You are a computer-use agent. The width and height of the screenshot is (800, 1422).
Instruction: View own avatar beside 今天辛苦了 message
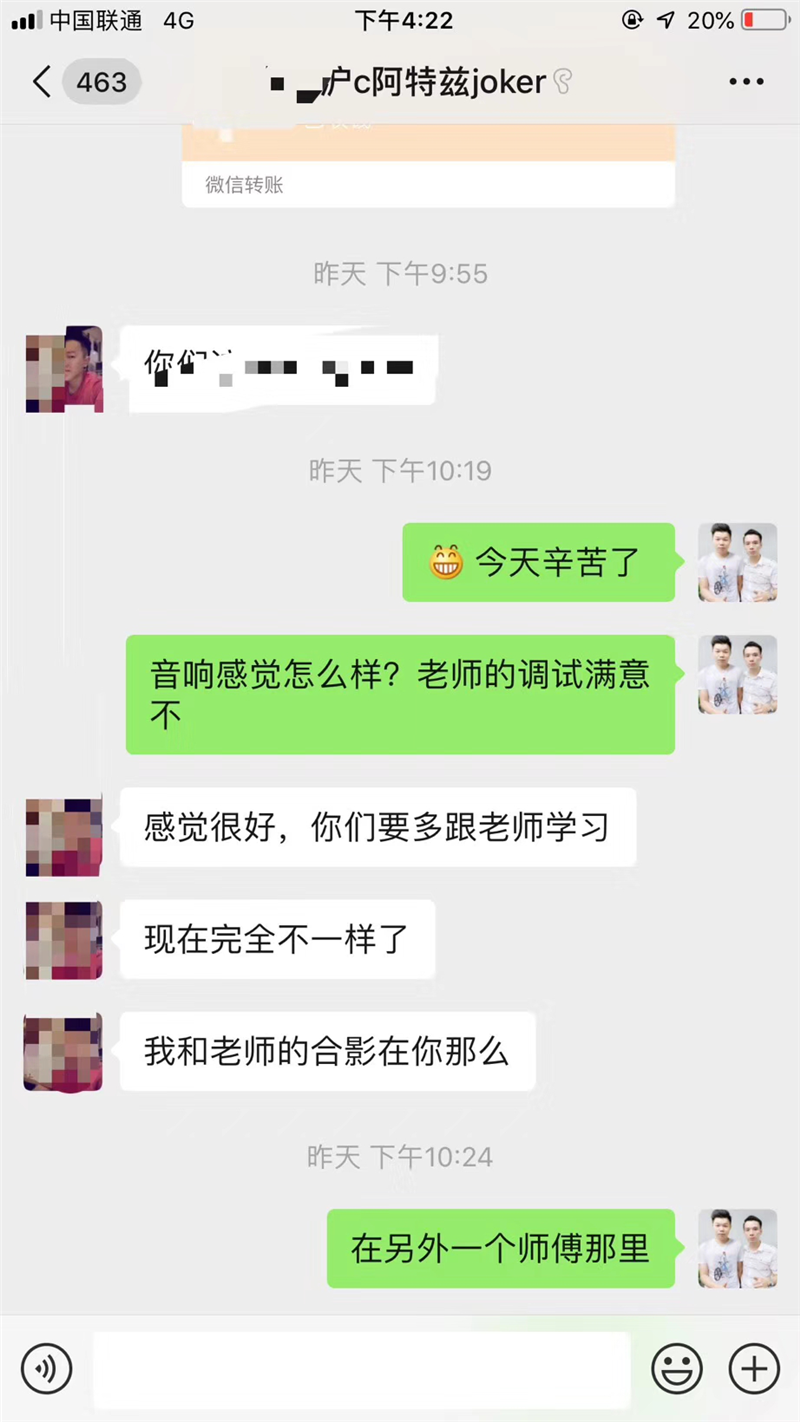click(x=737, y=562)
